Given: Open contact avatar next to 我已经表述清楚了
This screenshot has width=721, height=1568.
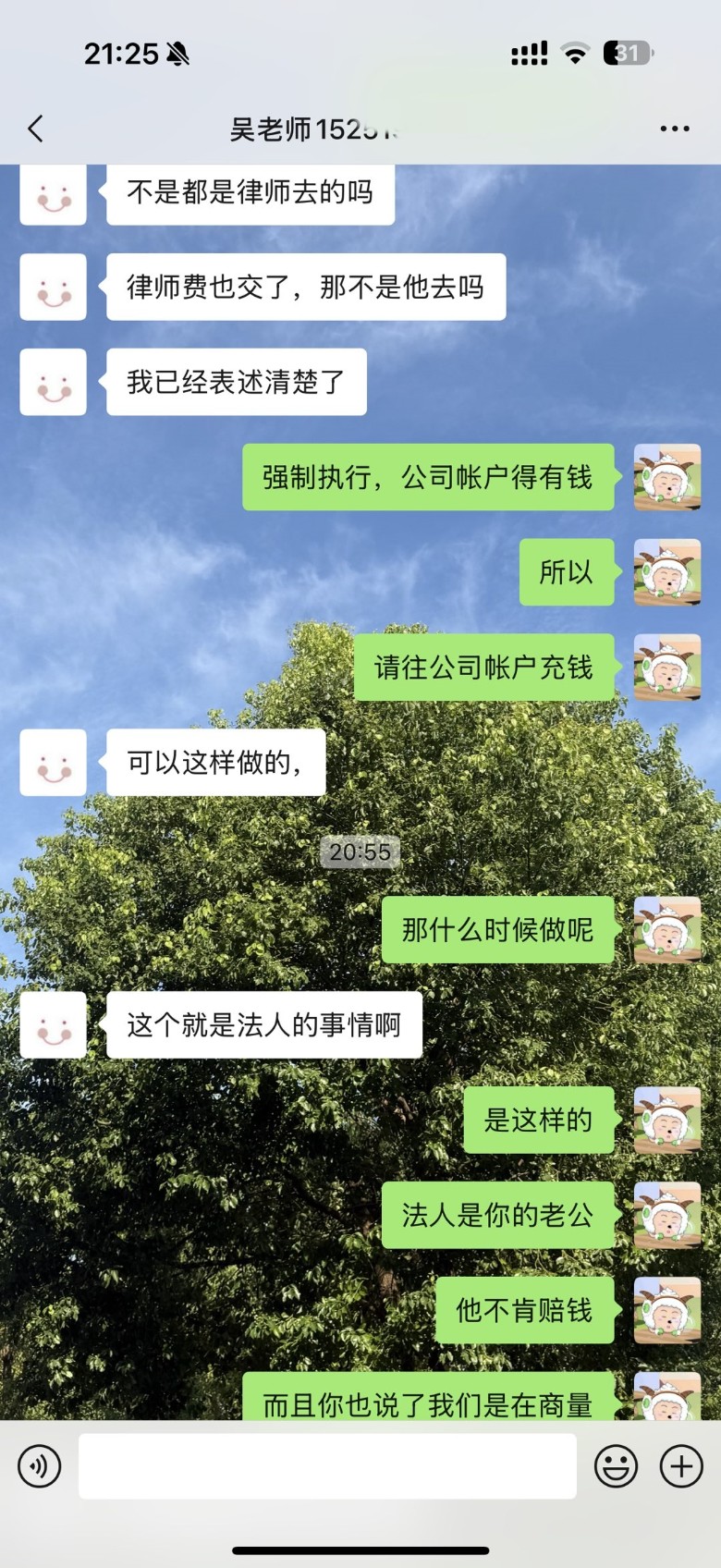Looking at the screenshot, I should point(54,382).
